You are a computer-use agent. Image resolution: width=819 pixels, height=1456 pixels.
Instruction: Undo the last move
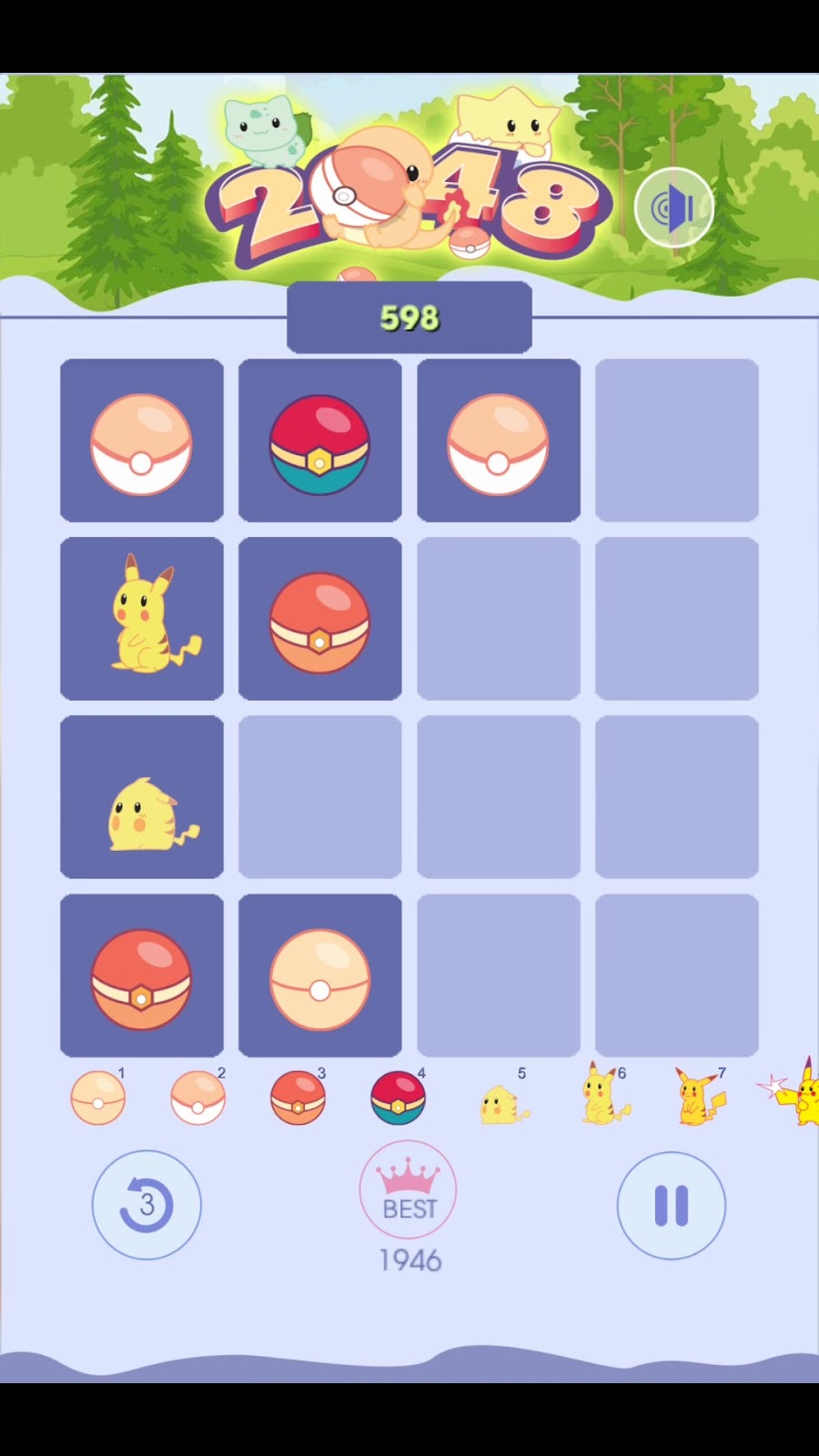click(147, 1205)
